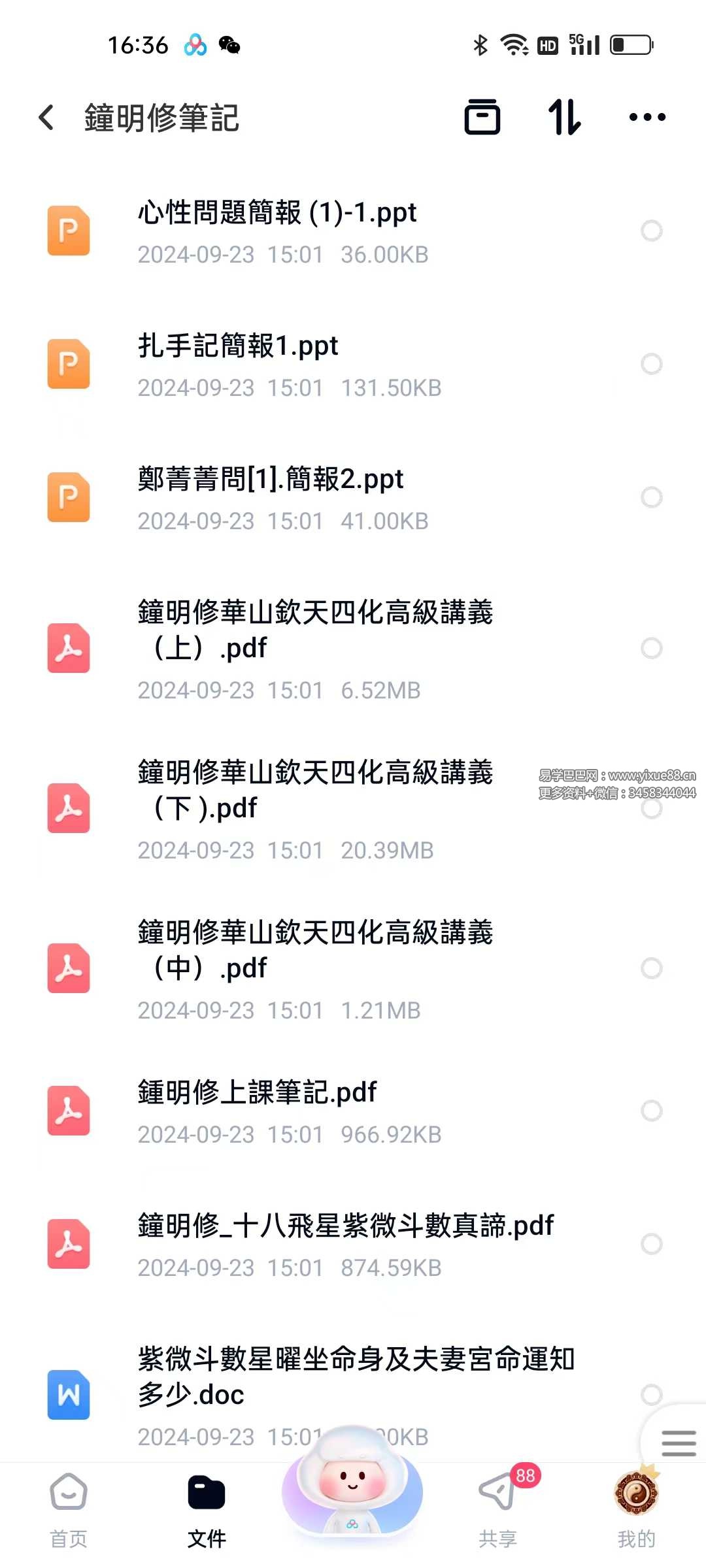706x1568 pixels.
Task: Check the circle next to 鐘明修華山欽天四化高級講義（上）.pdf
Action: click(652, 649)
